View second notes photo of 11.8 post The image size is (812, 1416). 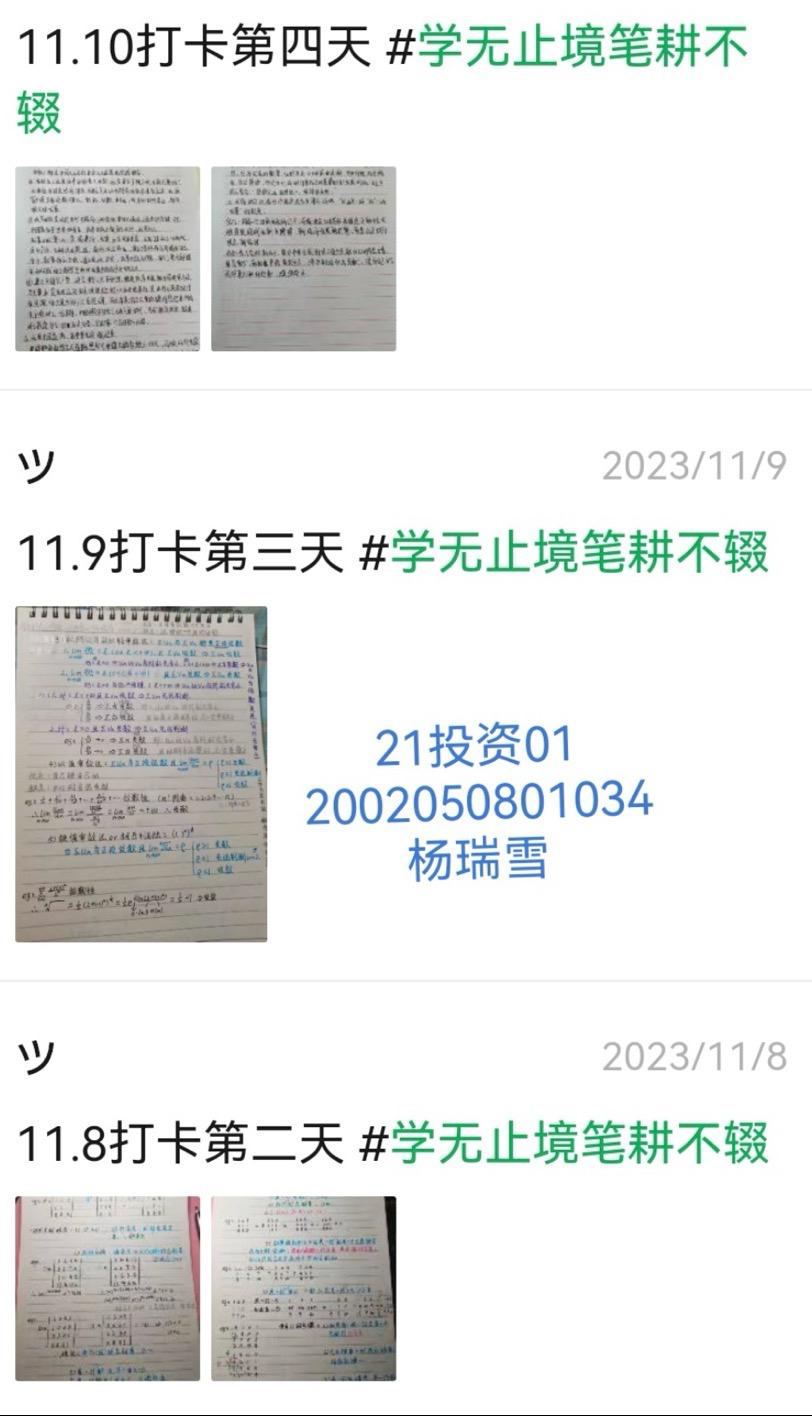303,1288
